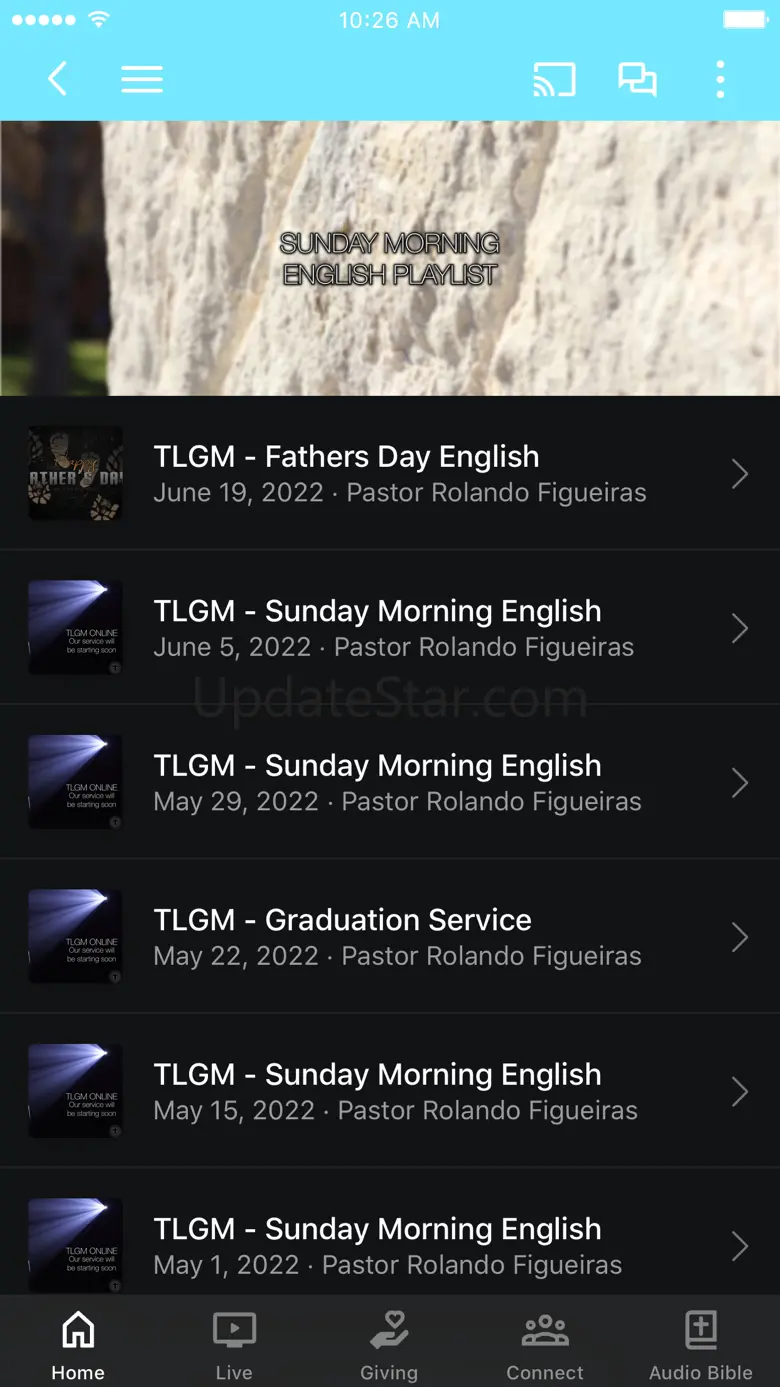
Task: Open TLGM - Graduation Service
Action: pos(390,936)
